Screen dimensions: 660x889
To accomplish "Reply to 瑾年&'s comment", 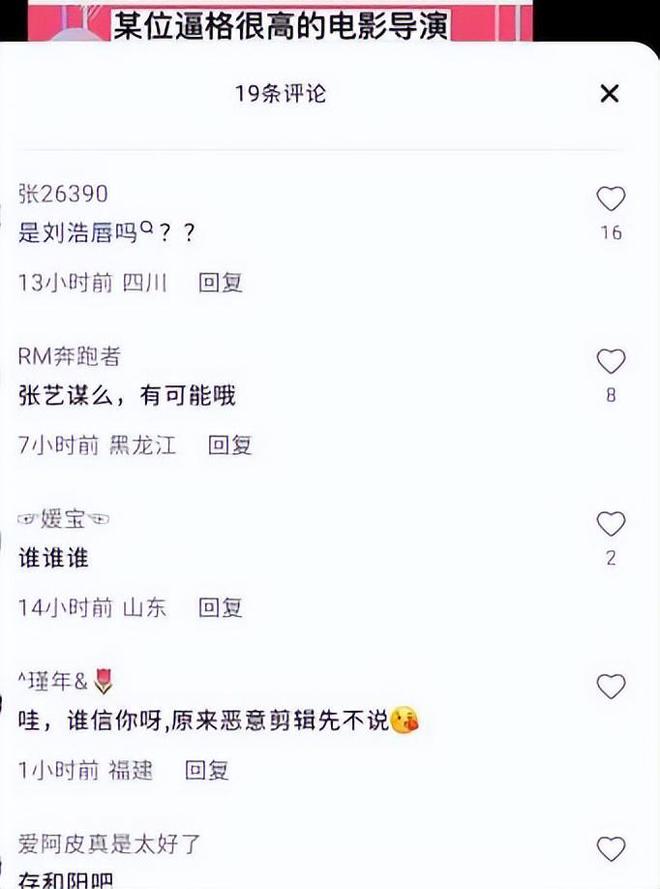I will 207,770.
